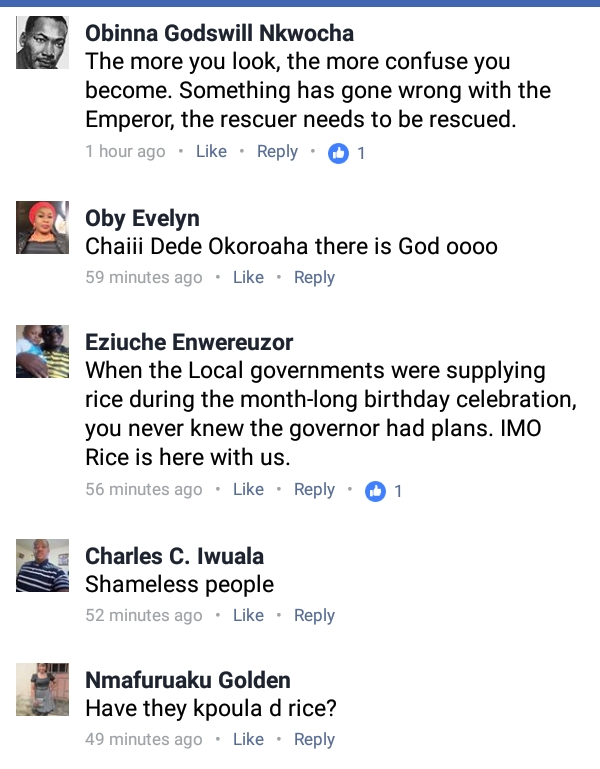Reply to Oby Evelyn's comment

click(314, 277)
